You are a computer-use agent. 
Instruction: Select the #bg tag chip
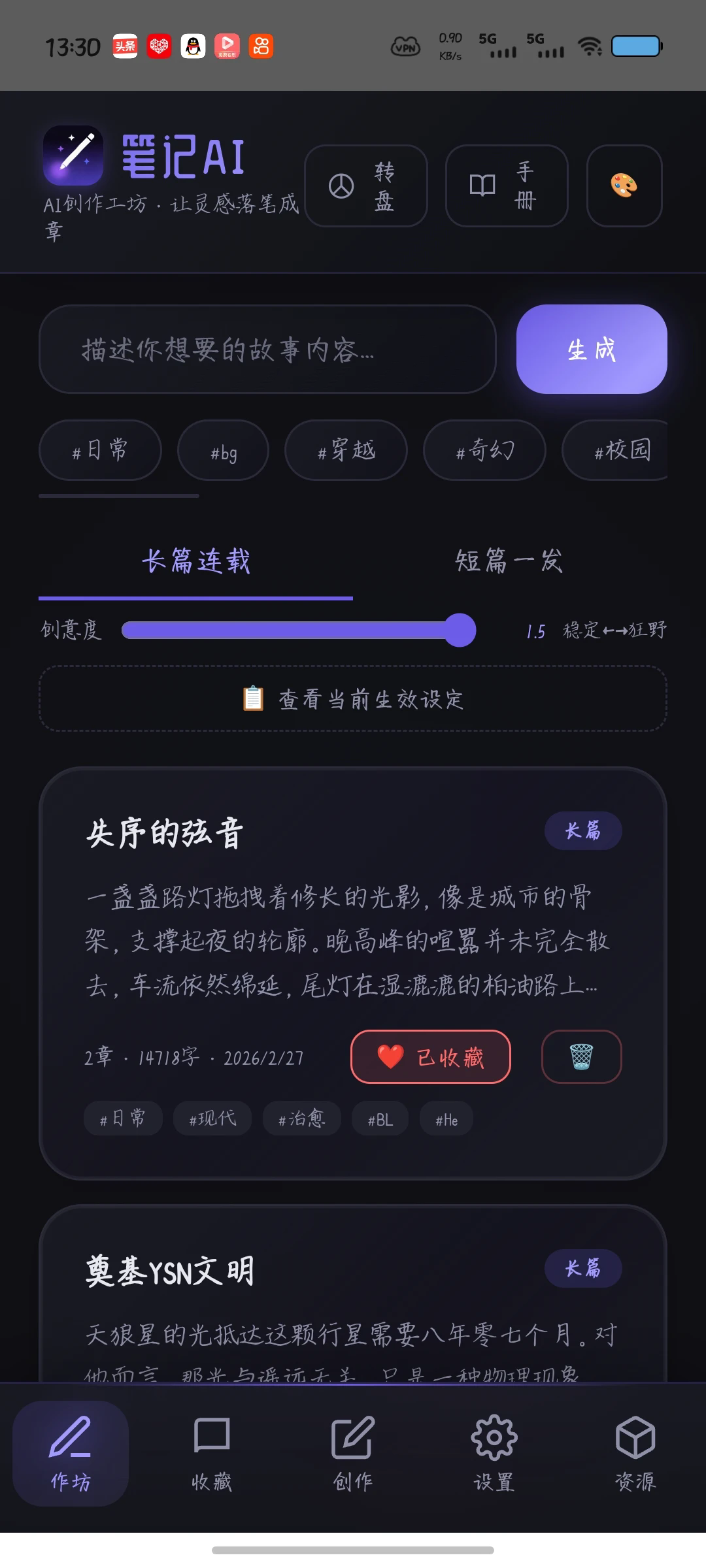pyautogui.click(x=223, y=451)
